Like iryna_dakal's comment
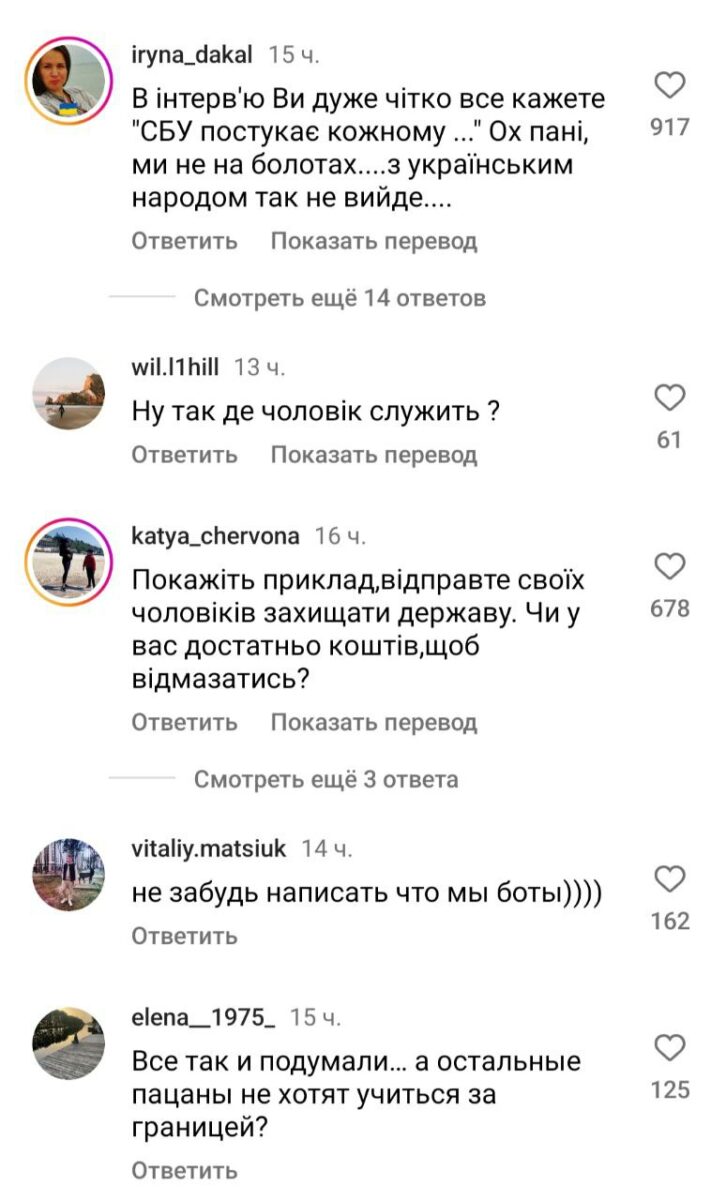The image size is (726, 1200). [x=670, y=87]
